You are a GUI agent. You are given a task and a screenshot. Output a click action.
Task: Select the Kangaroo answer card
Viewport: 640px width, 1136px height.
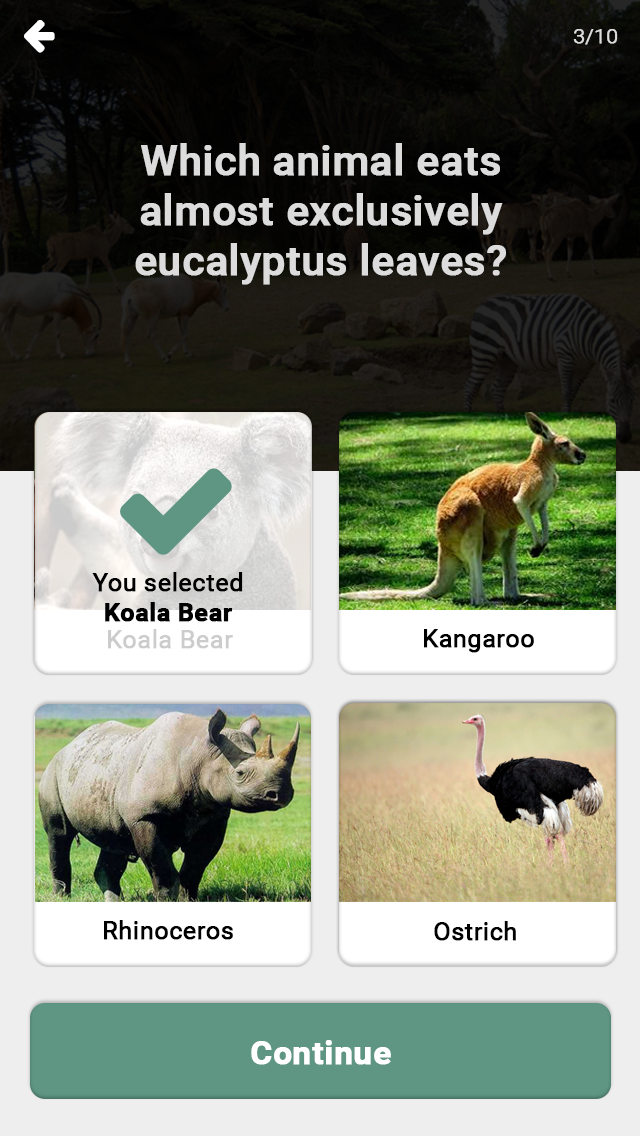tap(477, 543)
